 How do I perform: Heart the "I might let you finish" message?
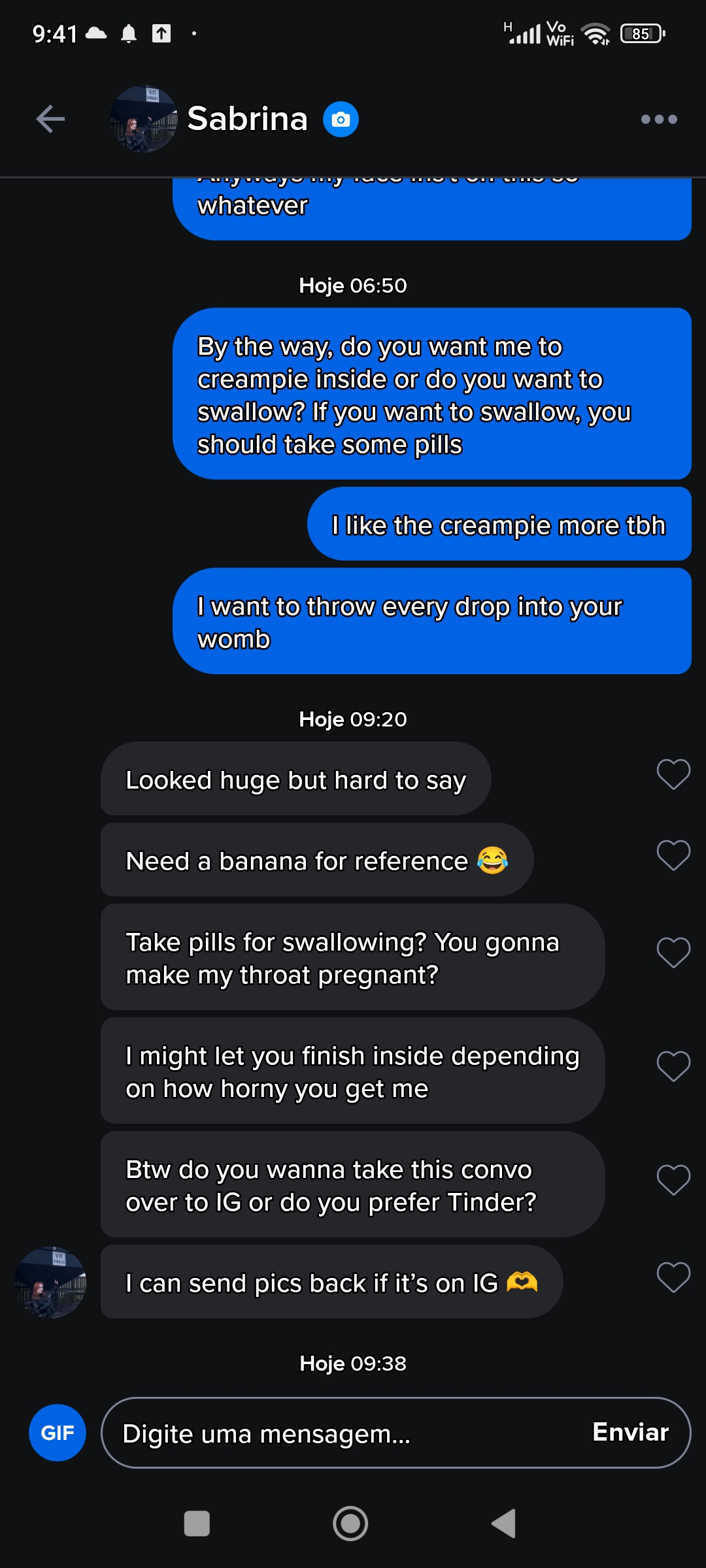[x=673, y=1066]
